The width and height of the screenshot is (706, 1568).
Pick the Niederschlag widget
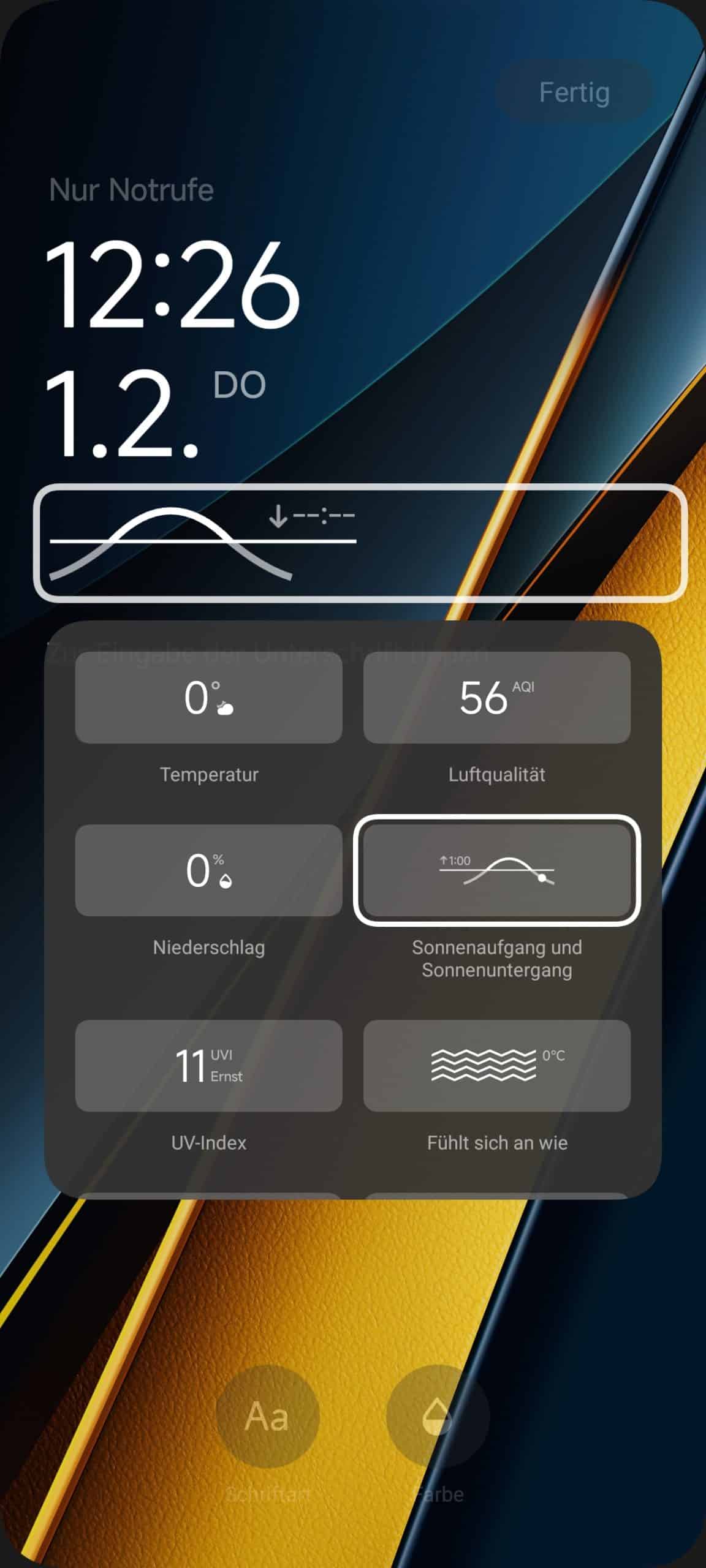[x=209, y=870]
